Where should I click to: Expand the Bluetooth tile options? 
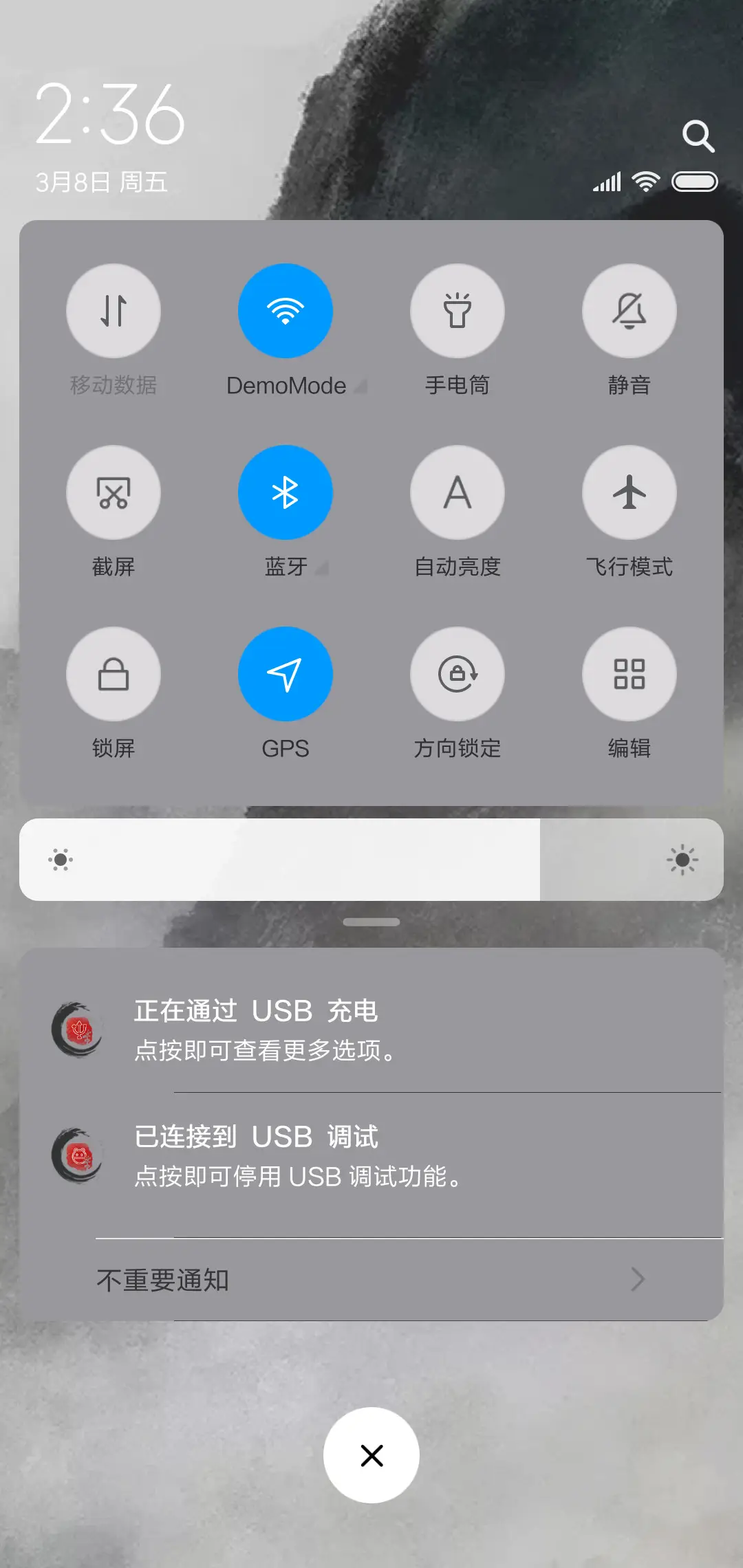point(321,569)
